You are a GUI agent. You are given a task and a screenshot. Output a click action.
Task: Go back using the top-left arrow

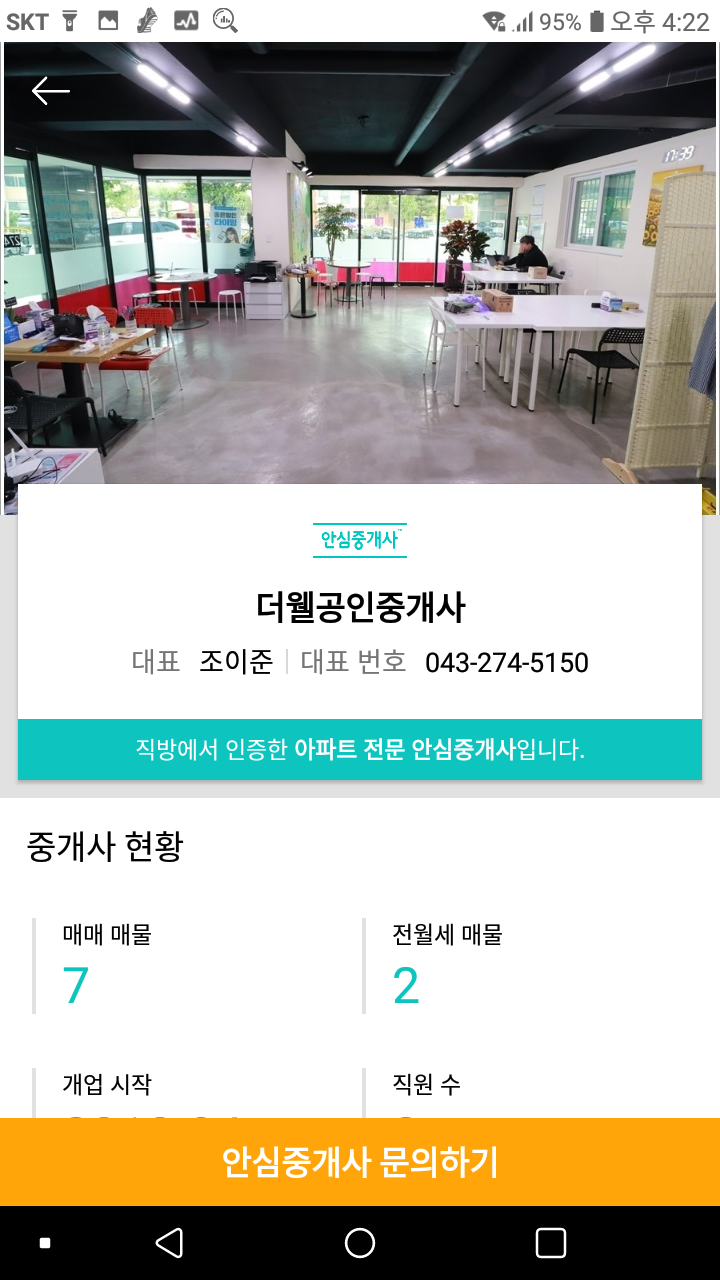pyautogui.click(x=50, y=91)
